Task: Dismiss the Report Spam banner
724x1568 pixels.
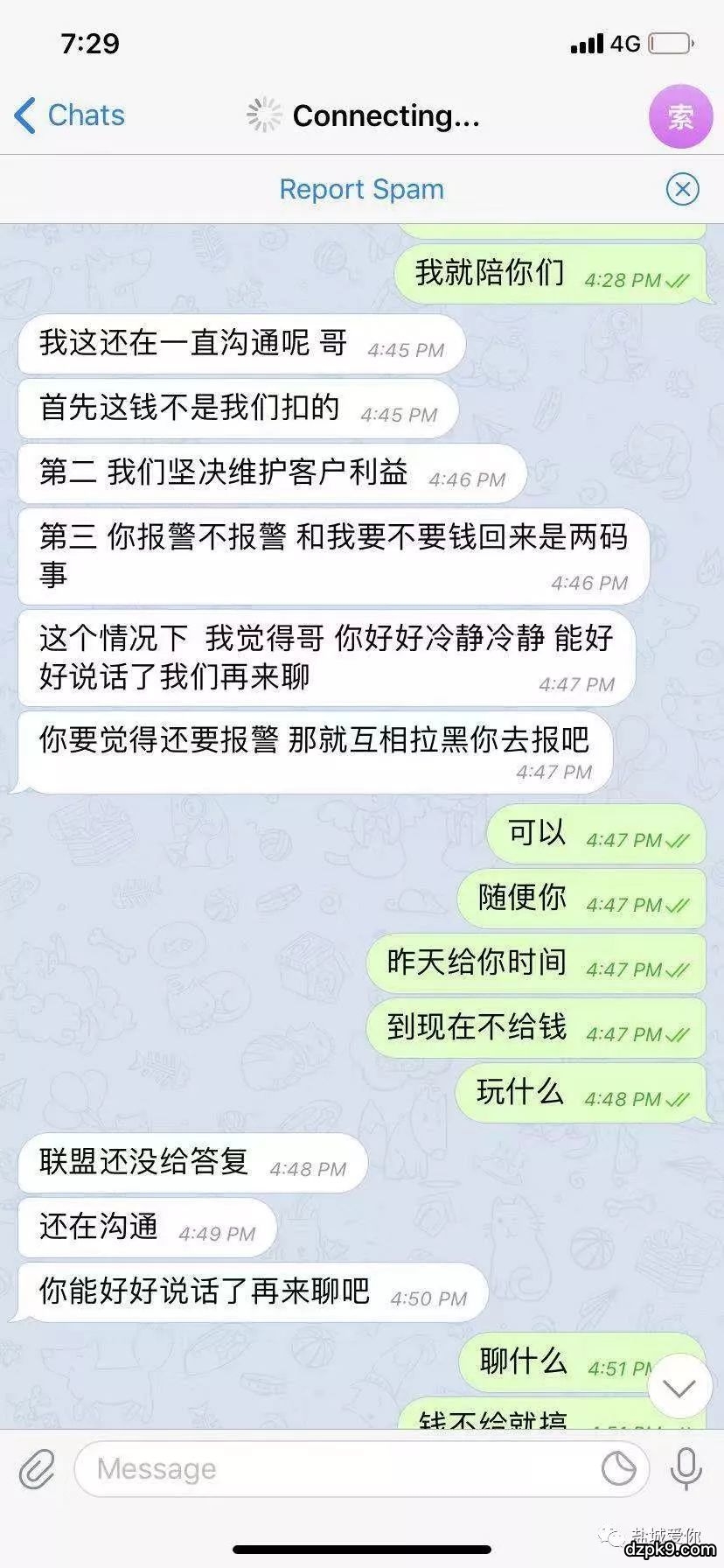Action: point(682,189)
